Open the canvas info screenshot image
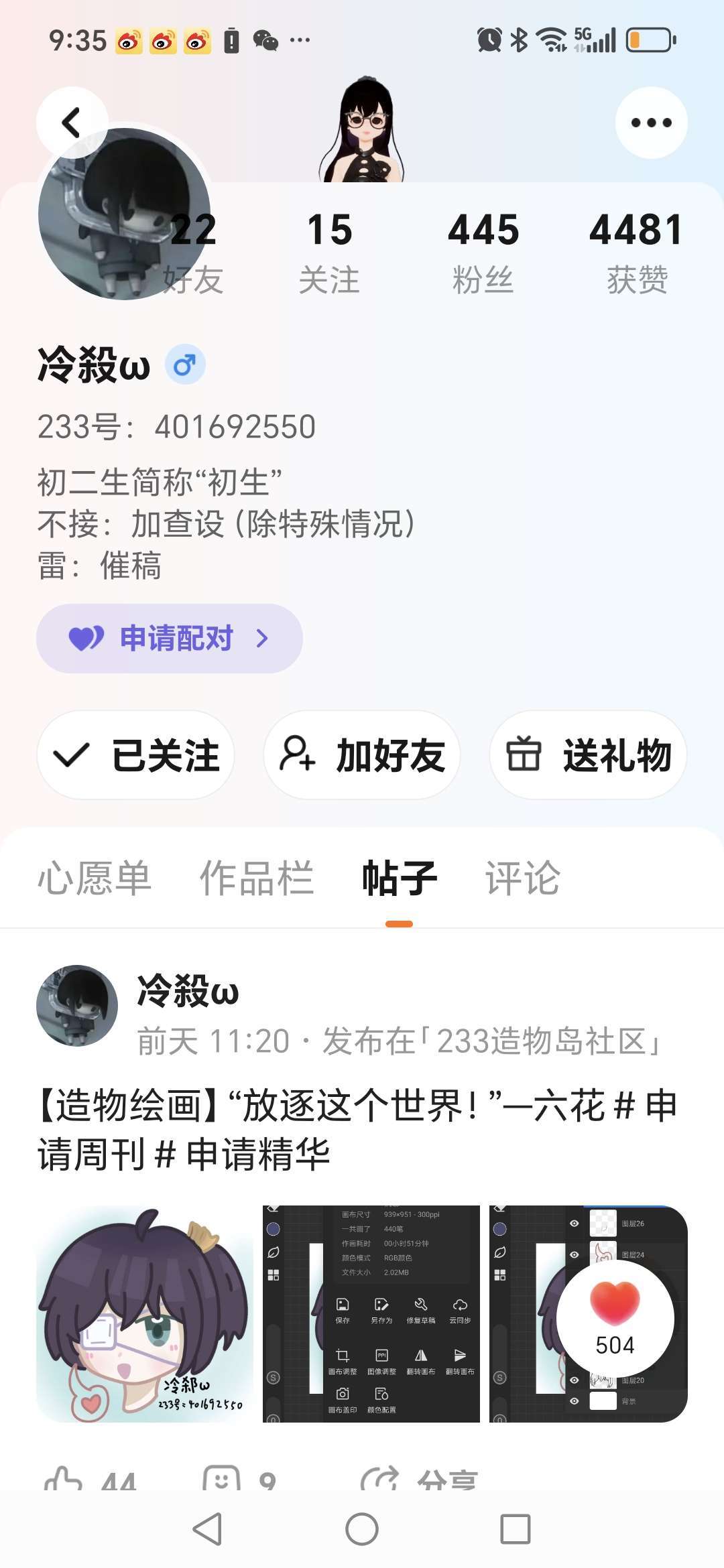The height and width of the screenshot is (1568, 724). coord(371,1313)
